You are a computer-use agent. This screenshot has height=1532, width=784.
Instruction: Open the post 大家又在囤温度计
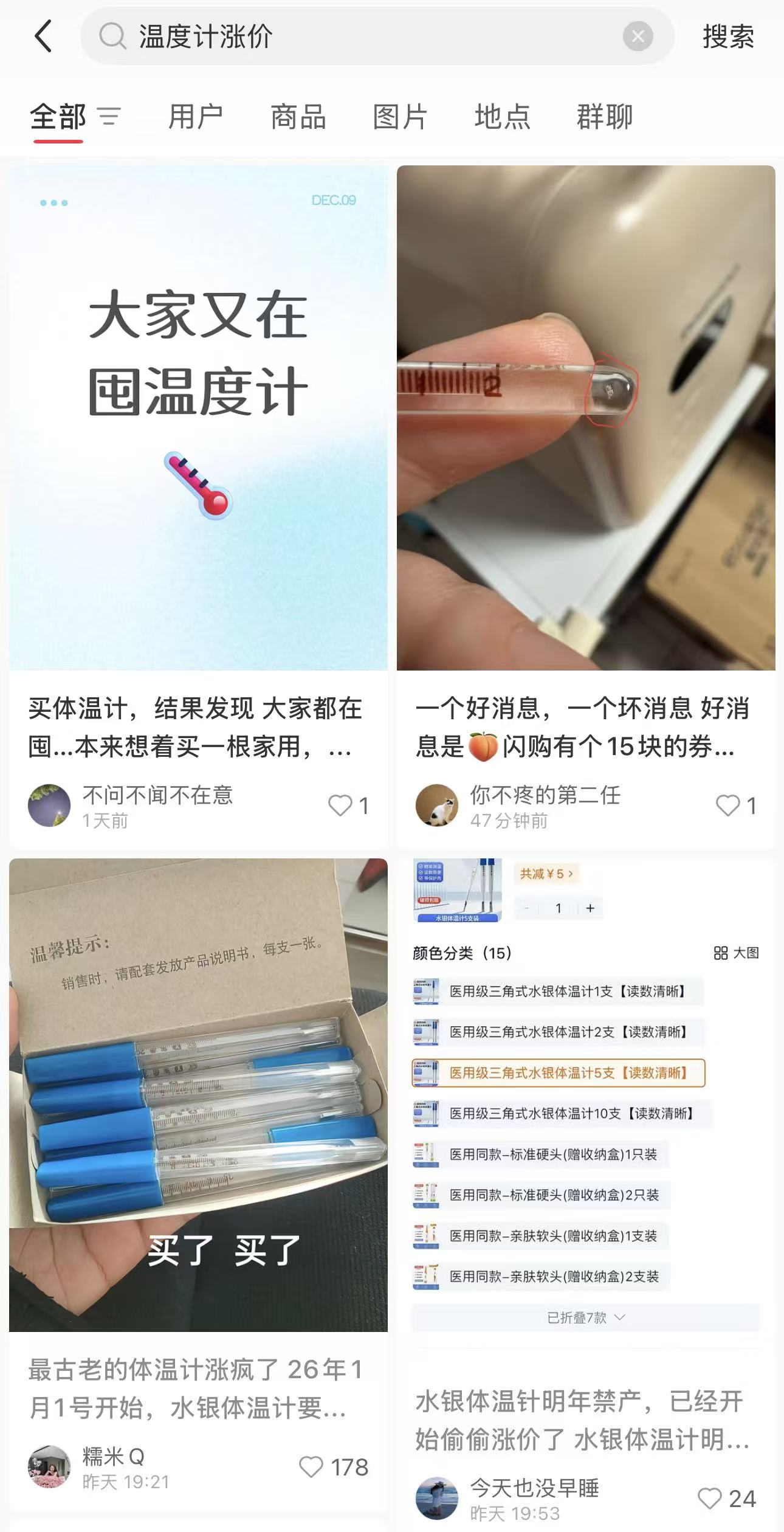pos(198,418)
